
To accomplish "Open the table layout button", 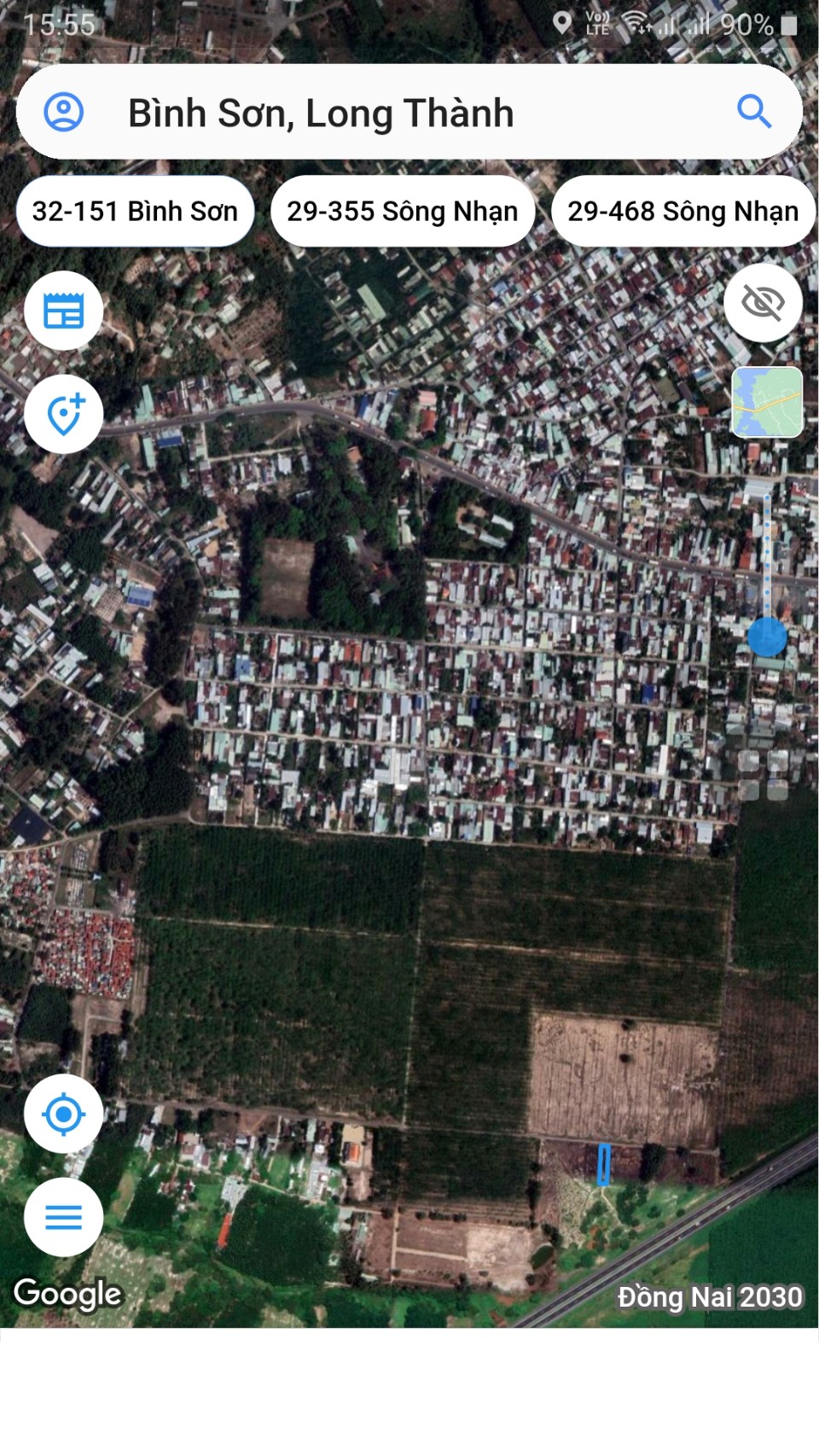I will (x=64, y=311).
